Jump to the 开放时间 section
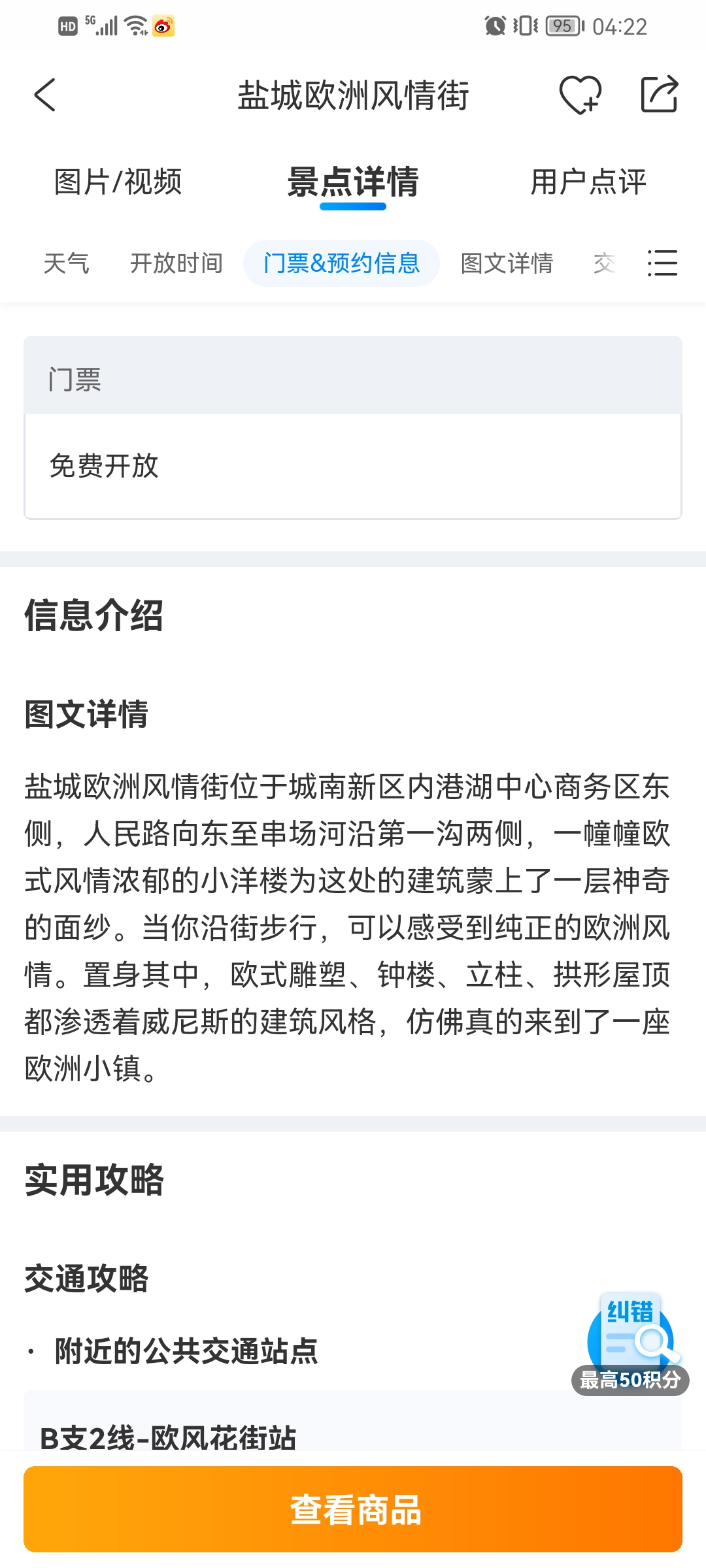The height and width of the screenshot is (1568, 706). [x=176, y=263]
